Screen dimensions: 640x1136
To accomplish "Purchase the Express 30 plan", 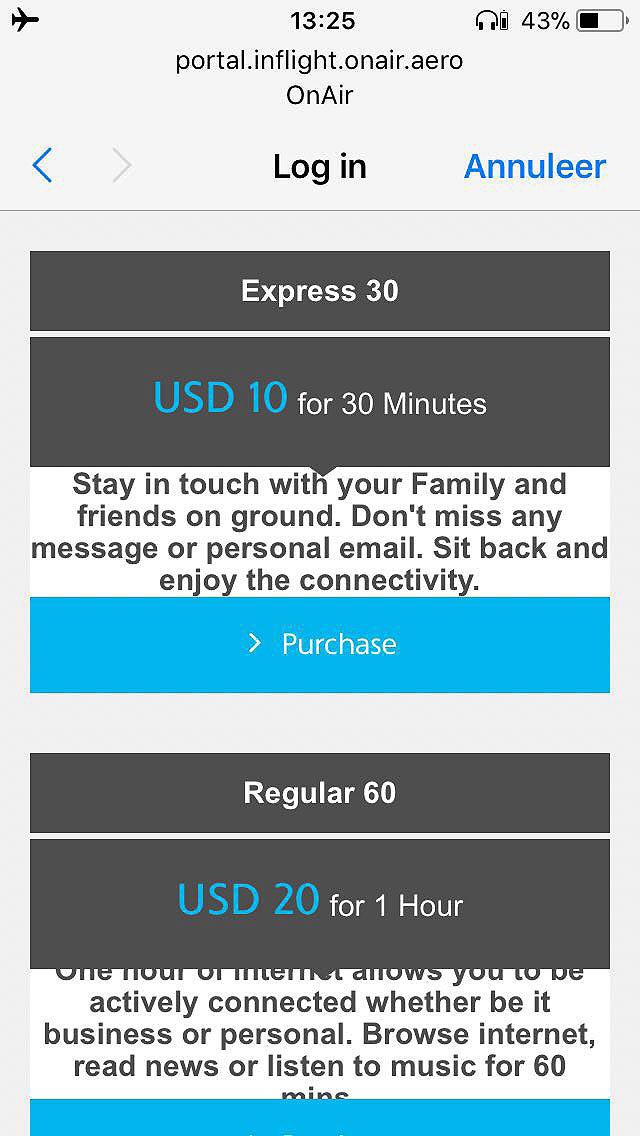I will click(320, 644).
